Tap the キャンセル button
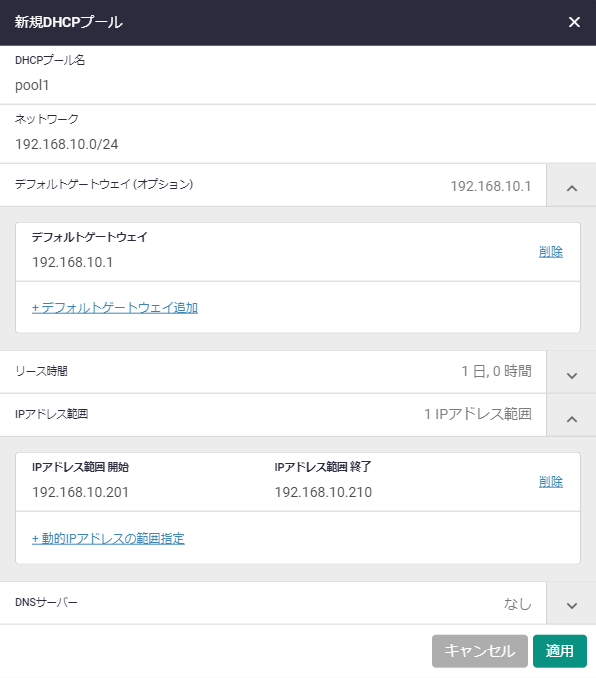Image resolution: width=596 pixels, height=678 pixels. (x=480, y=651)
